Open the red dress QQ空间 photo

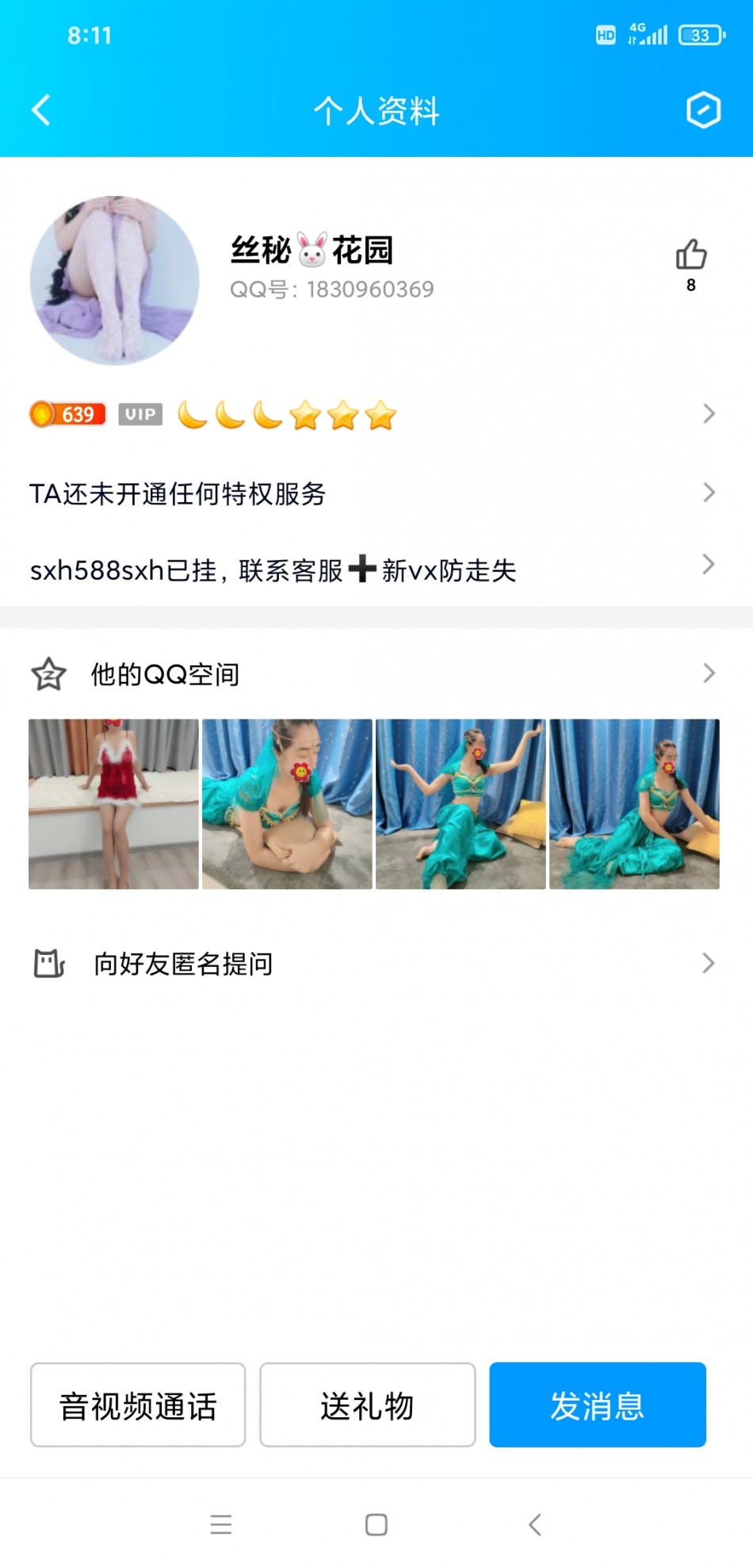[113, 803]
